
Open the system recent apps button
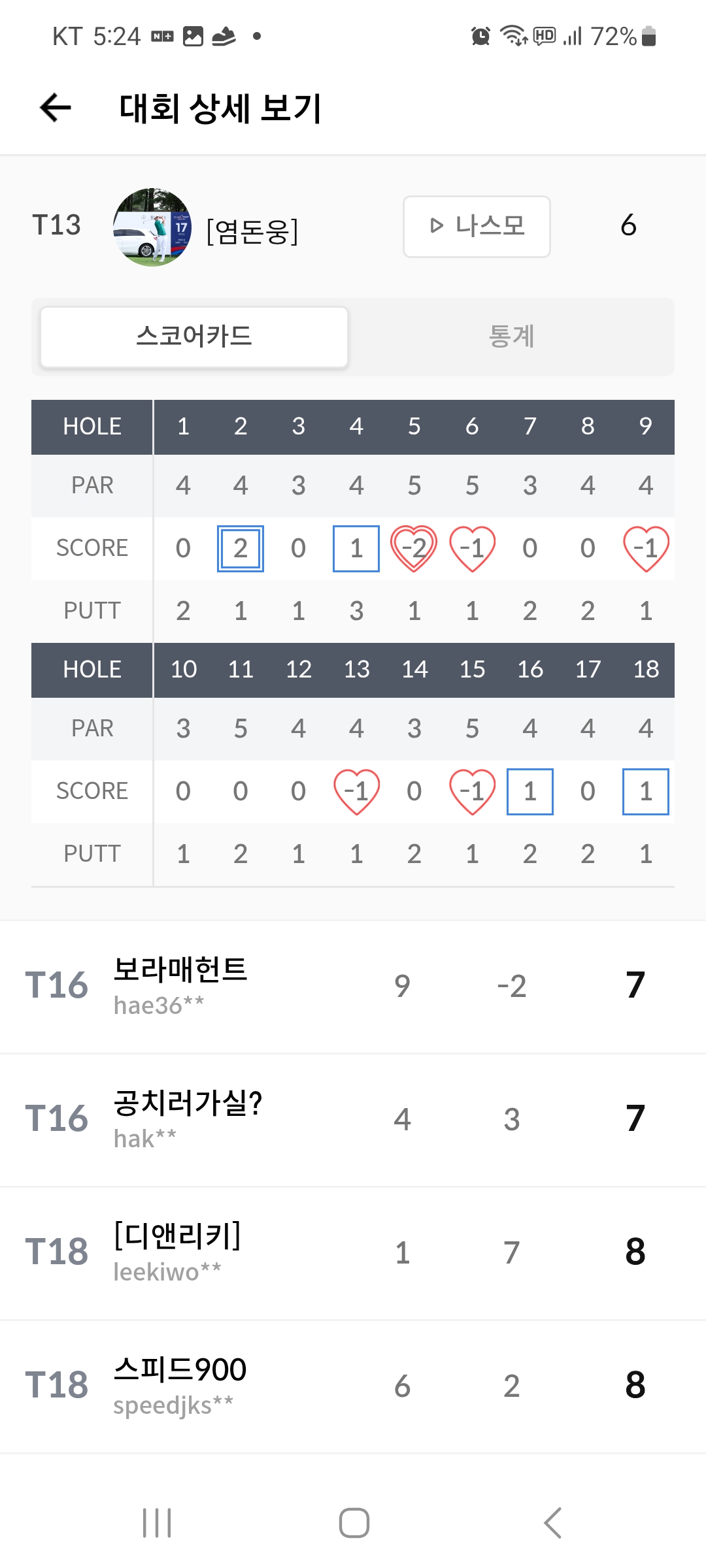(157, 1523)
